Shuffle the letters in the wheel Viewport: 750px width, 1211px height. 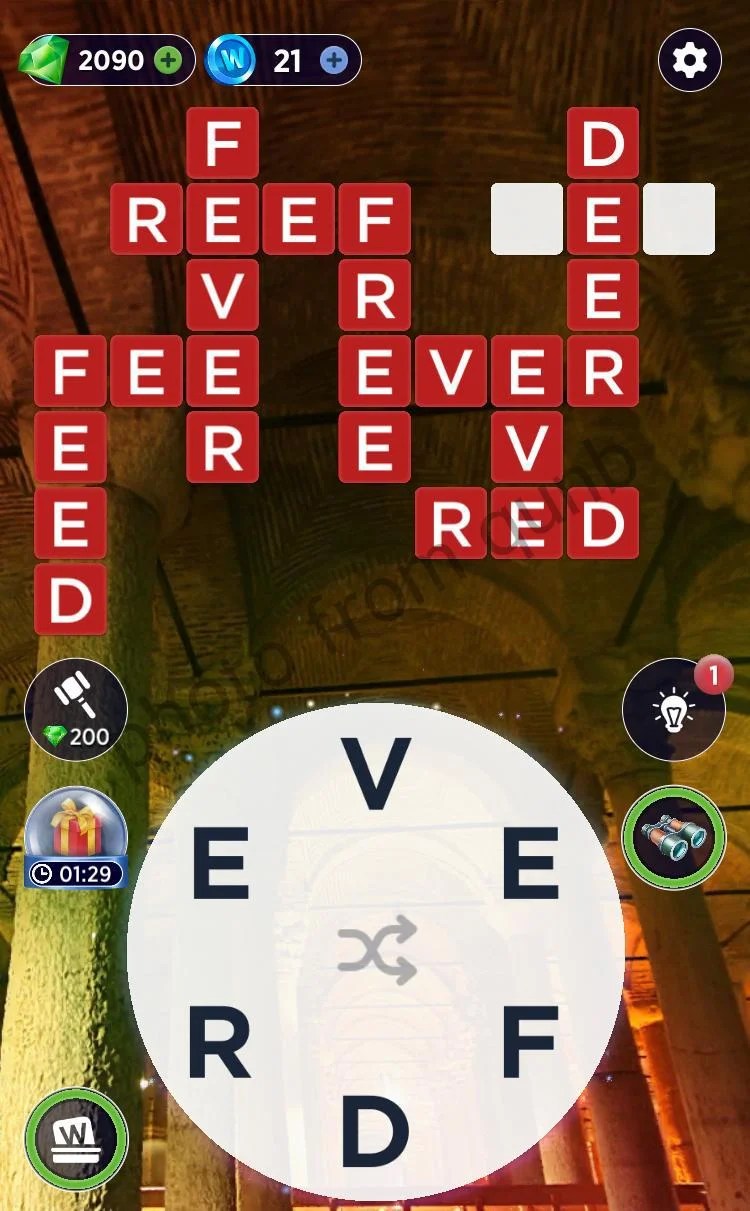pyautogui.click(x=376, y=949)
